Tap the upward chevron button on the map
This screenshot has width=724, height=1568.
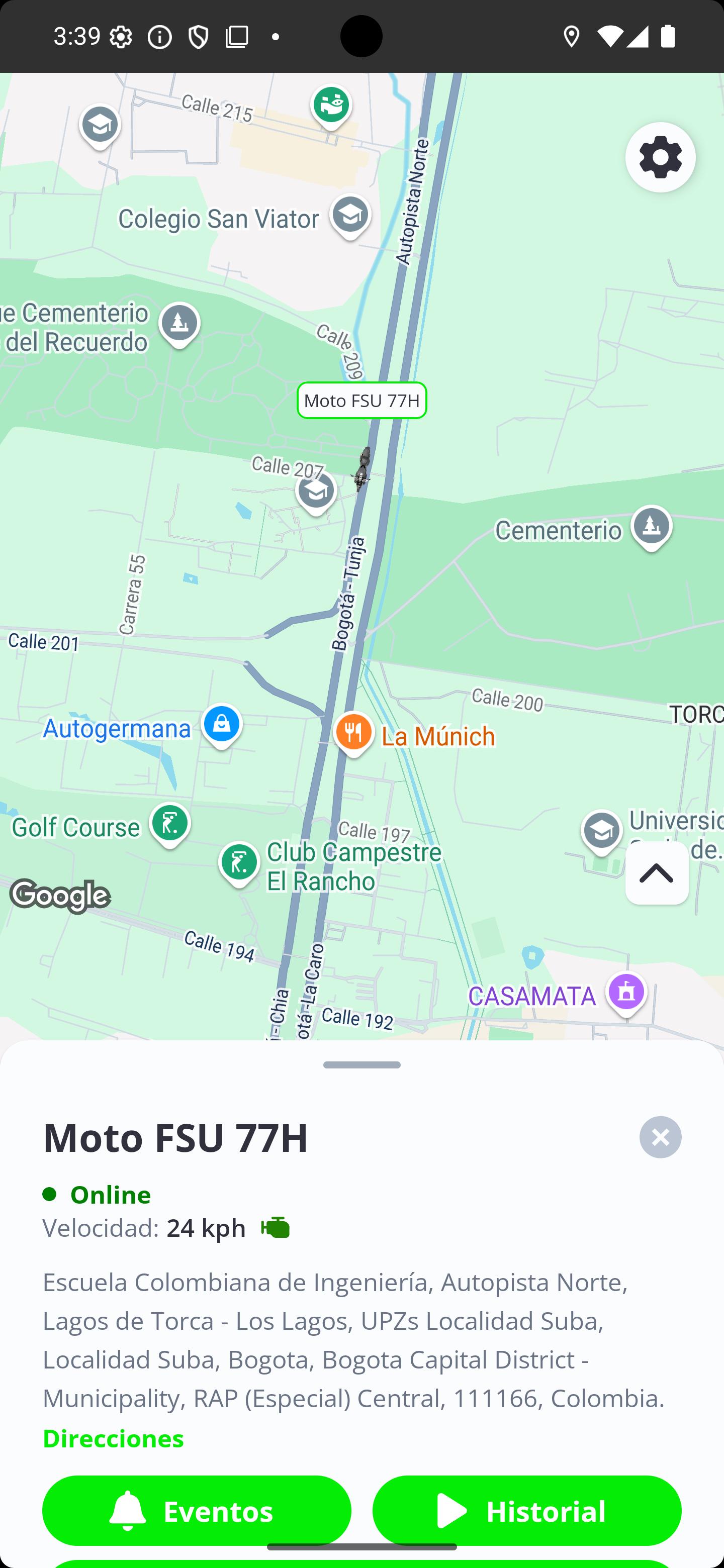pyautogui.click(x=657, y=873)
